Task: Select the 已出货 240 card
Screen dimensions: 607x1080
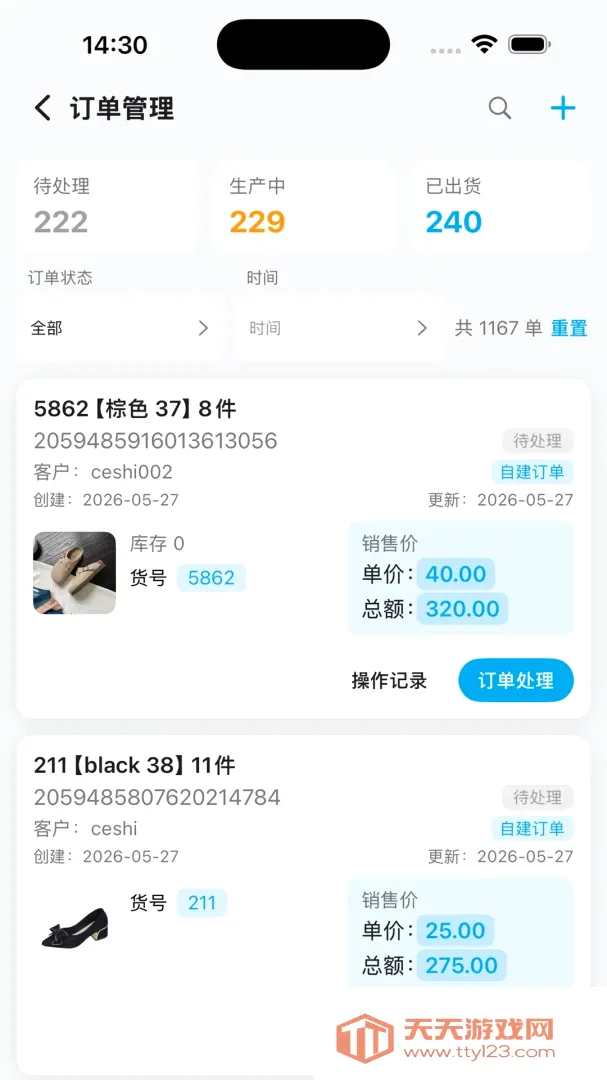Action: click(x=500, y=207)
